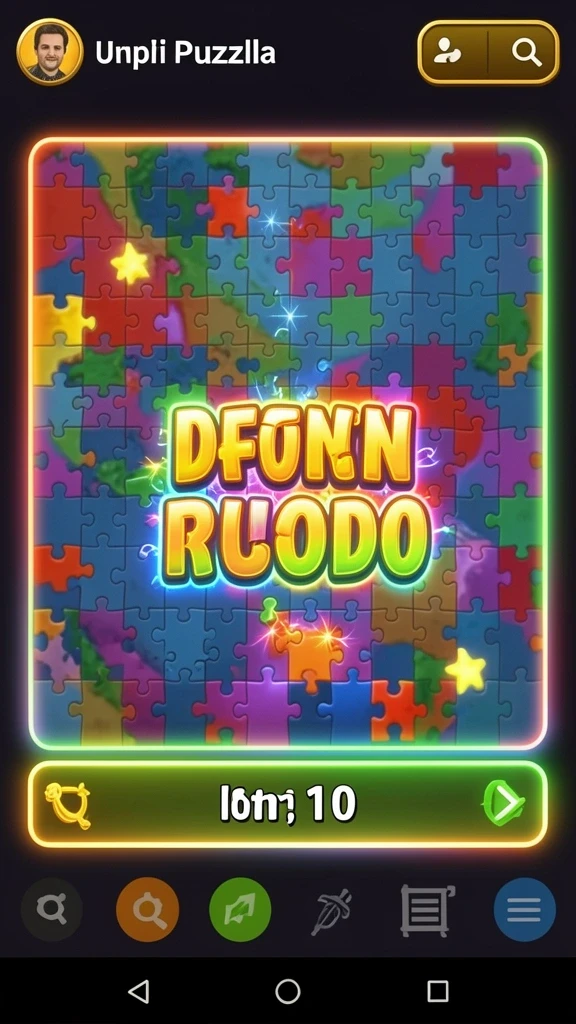Open the puzzle board card
576x1024 pixels.
click(288, 443)
